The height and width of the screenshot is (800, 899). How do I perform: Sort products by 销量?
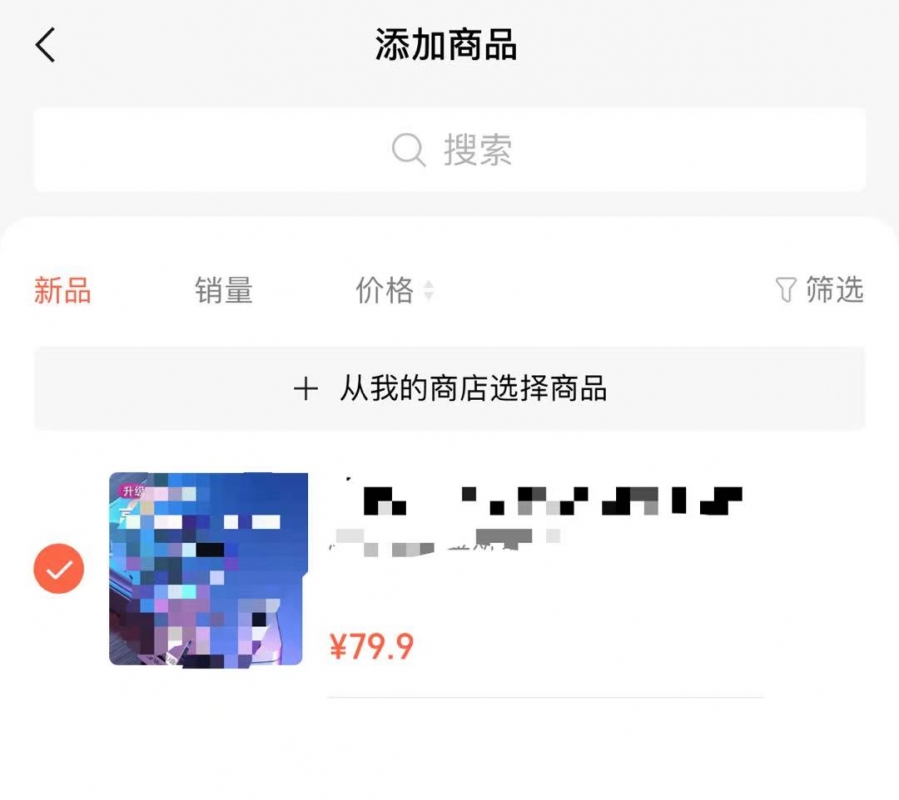coord(224,291)
